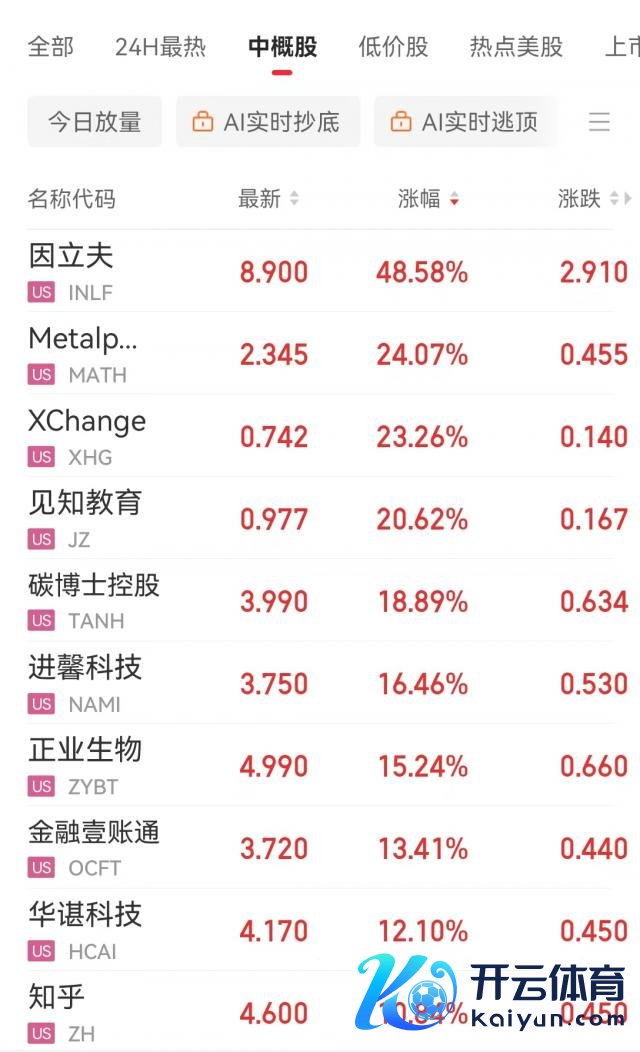
Task: Toggle sorting by 涨幅 column
Action: pyautogui.click(x=428, y=199)
